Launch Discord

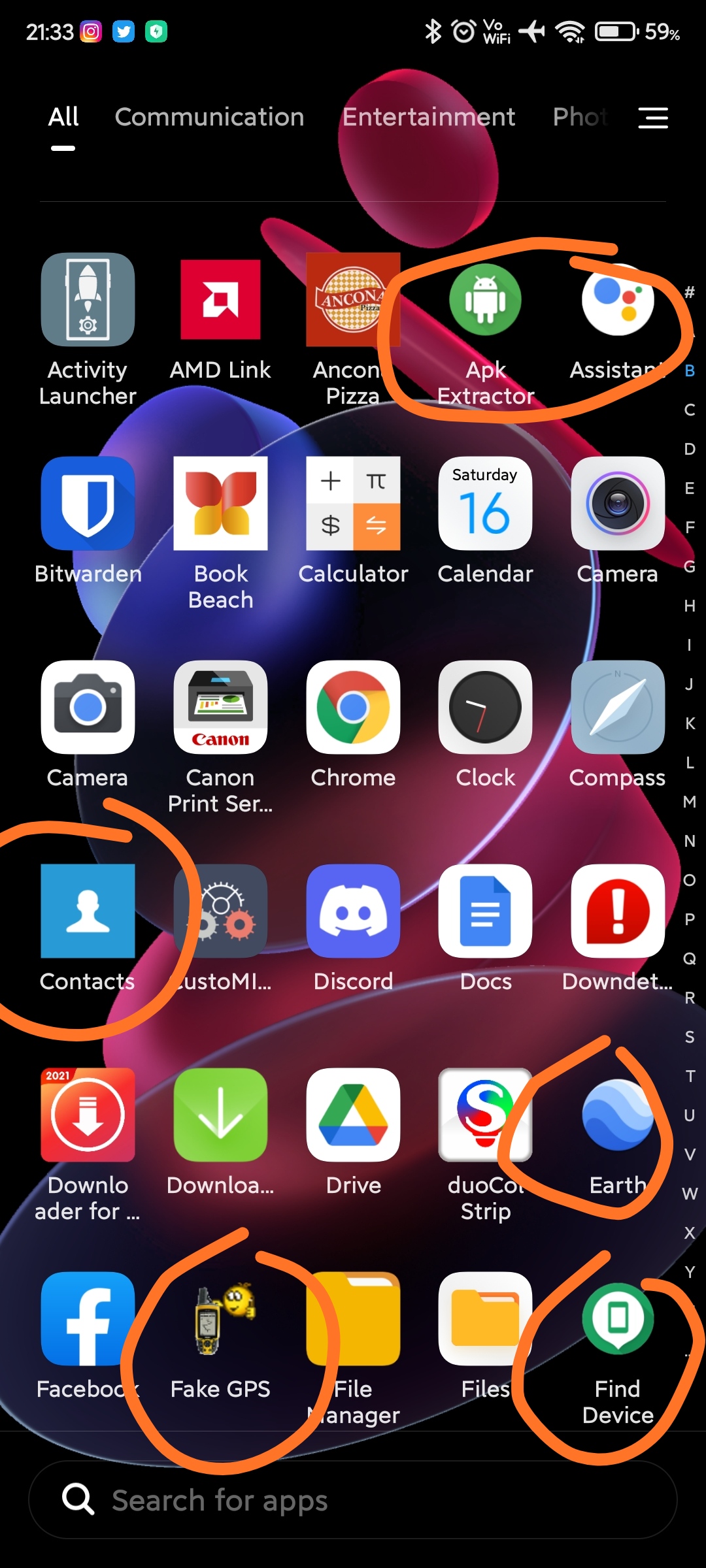tap(353, 911)
